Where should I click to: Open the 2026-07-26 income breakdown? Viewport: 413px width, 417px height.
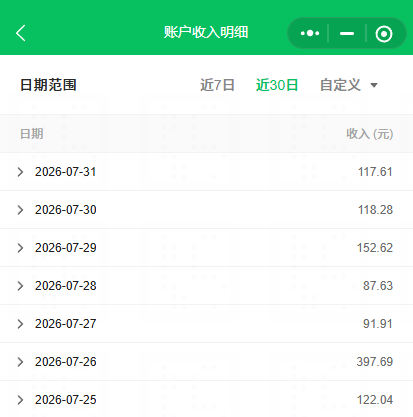pos(206,362)
